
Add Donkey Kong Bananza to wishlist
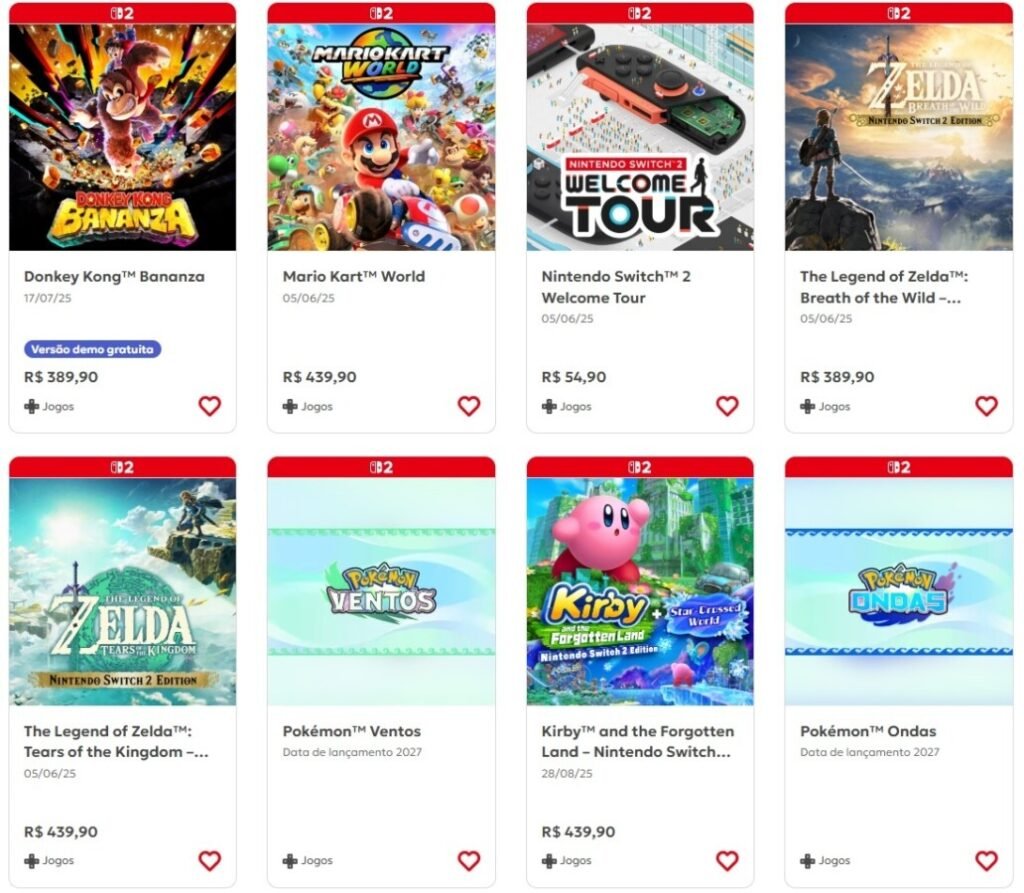209,406
